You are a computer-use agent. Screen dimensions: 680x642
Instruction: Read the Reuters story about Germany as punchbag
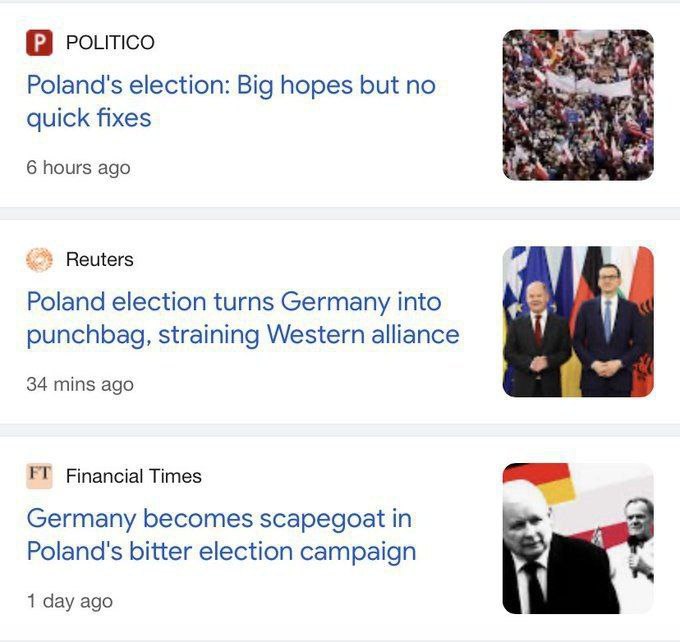[243, 318]
